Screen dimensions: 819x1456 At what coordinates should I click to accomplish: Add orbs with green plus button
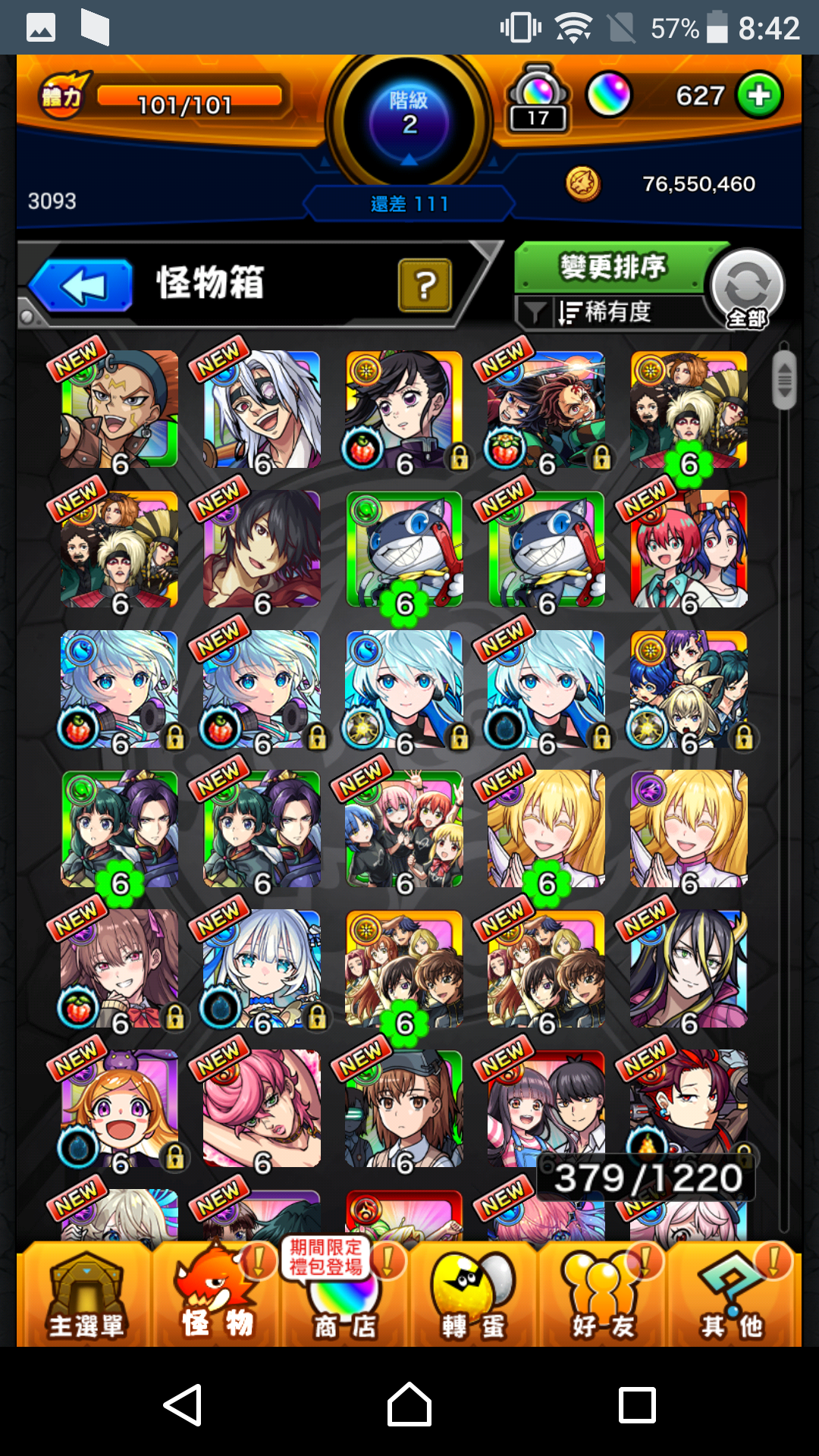click(x=759, y=96)
